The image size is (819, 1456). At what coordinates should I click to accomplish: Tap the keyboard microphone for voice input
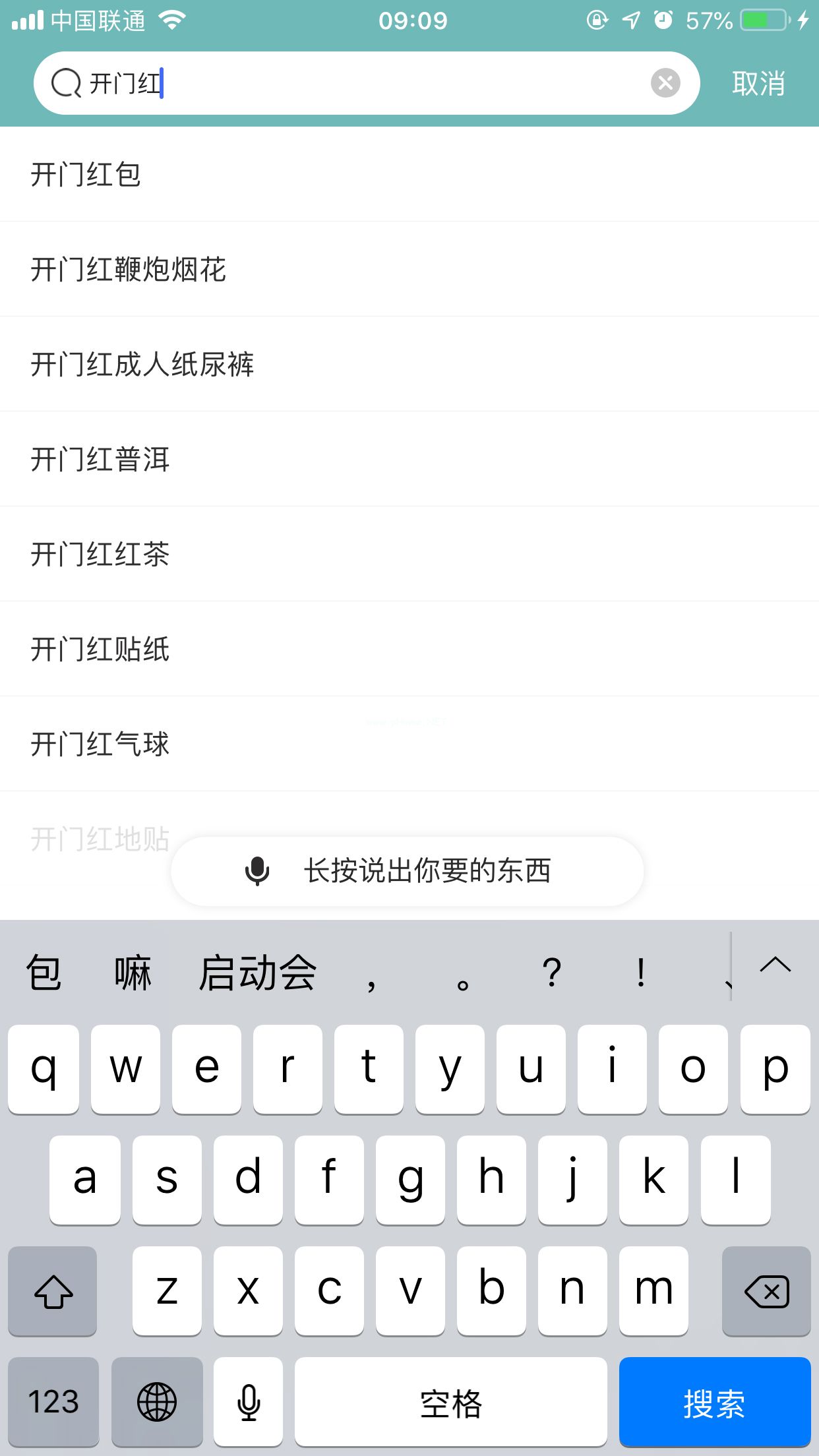248,1401
